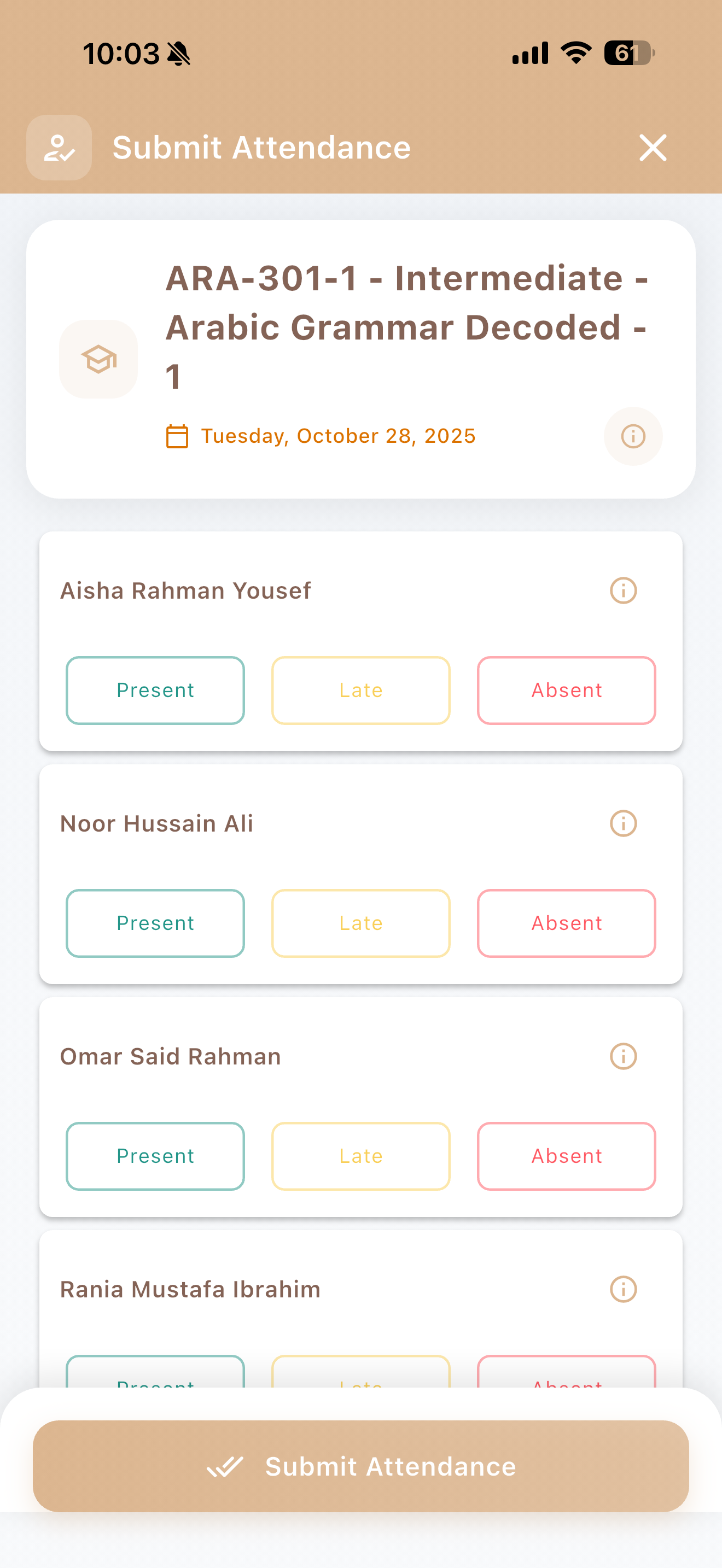722x1568 pixels.
Task: Open info for Rania Mustafa Ibrahim
Action: (x=623, y=1289)
